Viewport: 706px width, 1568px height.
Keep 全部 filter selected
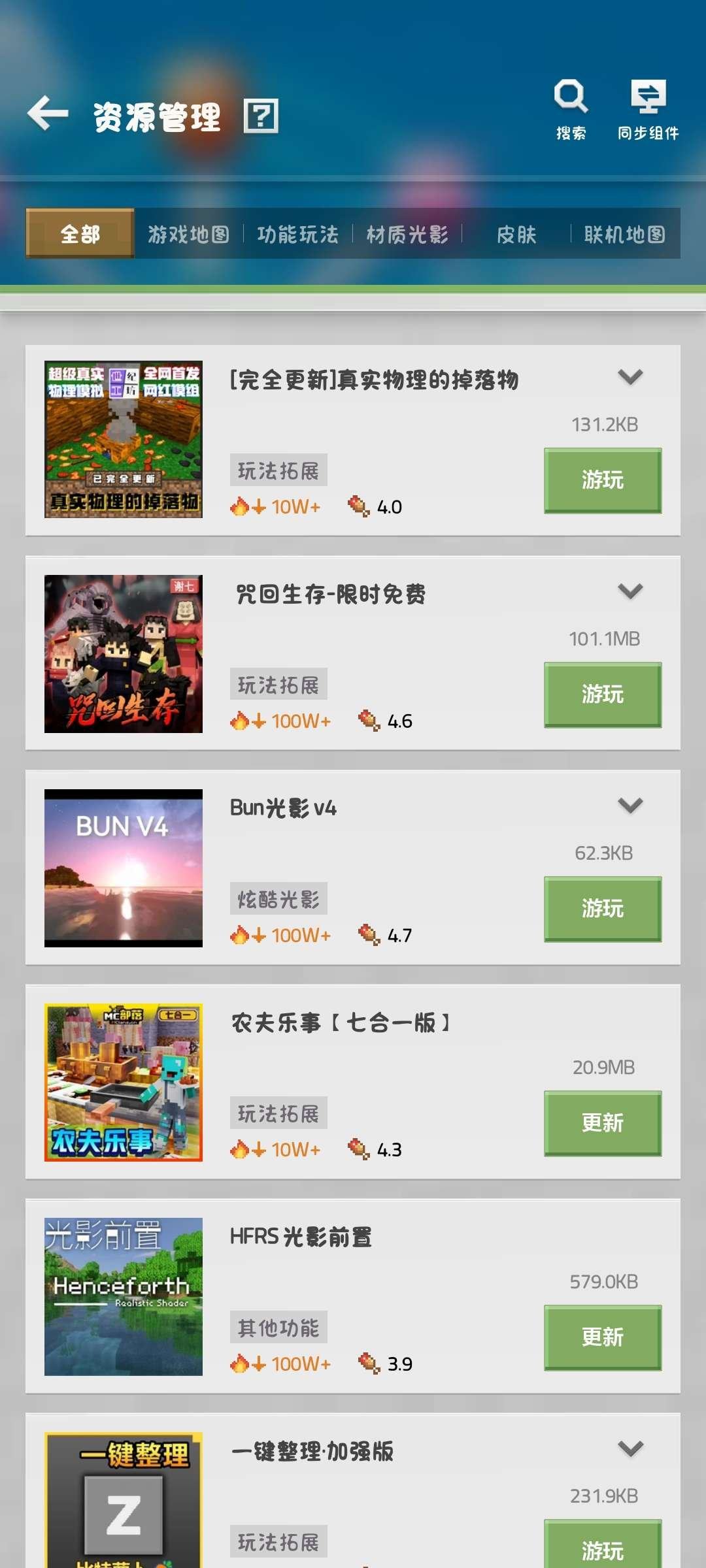(x=78, y=233)
